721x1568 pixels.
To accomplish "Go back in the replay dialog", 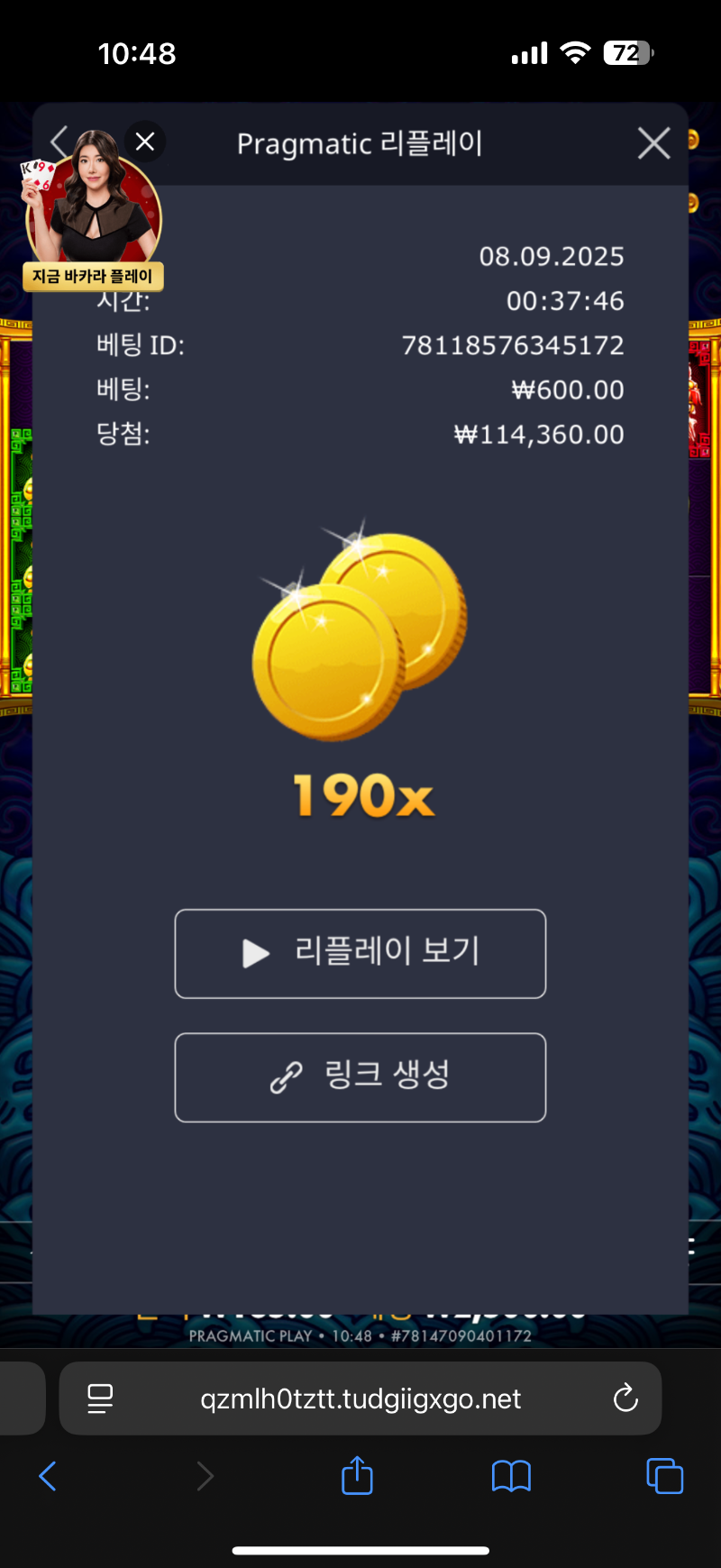I will [59, 141].
